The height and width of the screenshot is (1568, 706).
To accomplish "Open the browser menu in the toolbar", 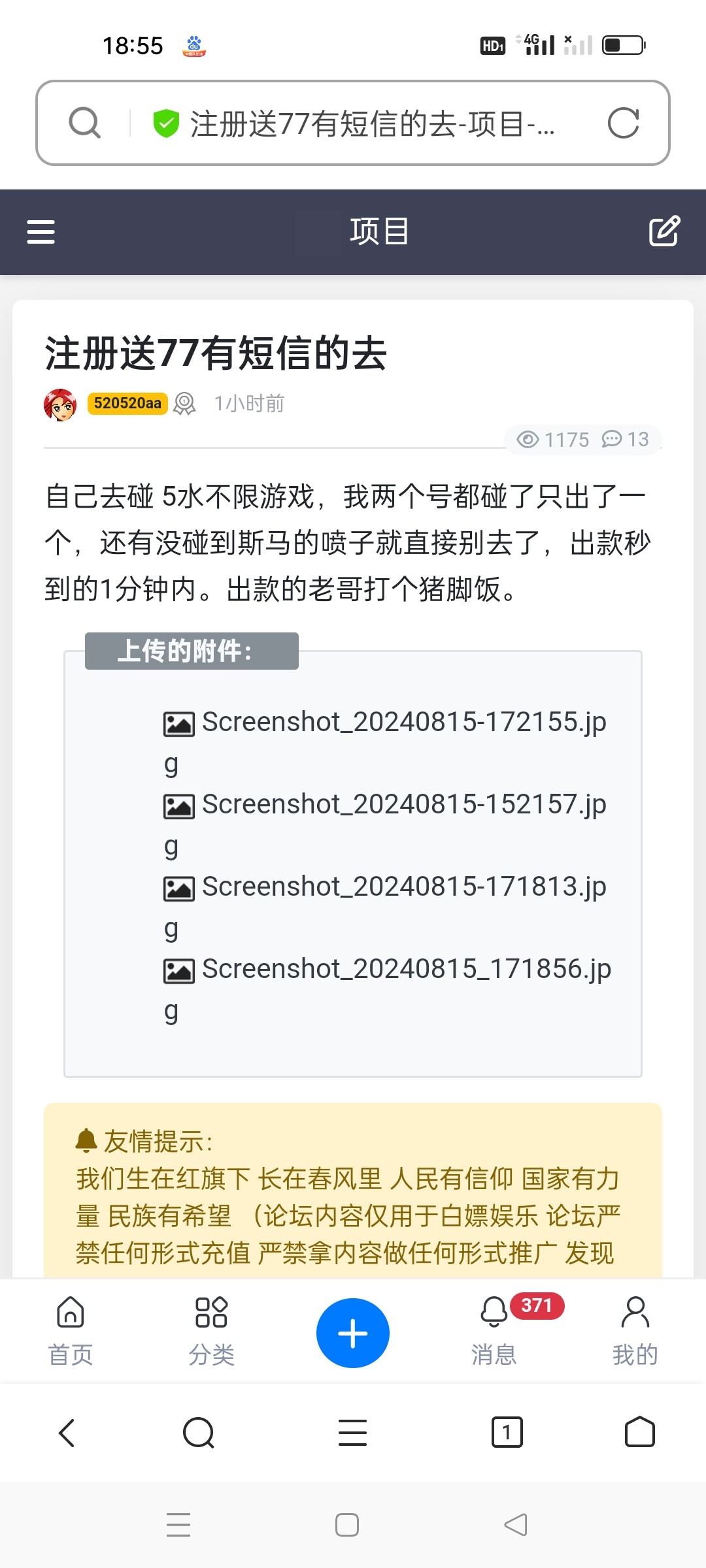I will [x=353, y=1433].
